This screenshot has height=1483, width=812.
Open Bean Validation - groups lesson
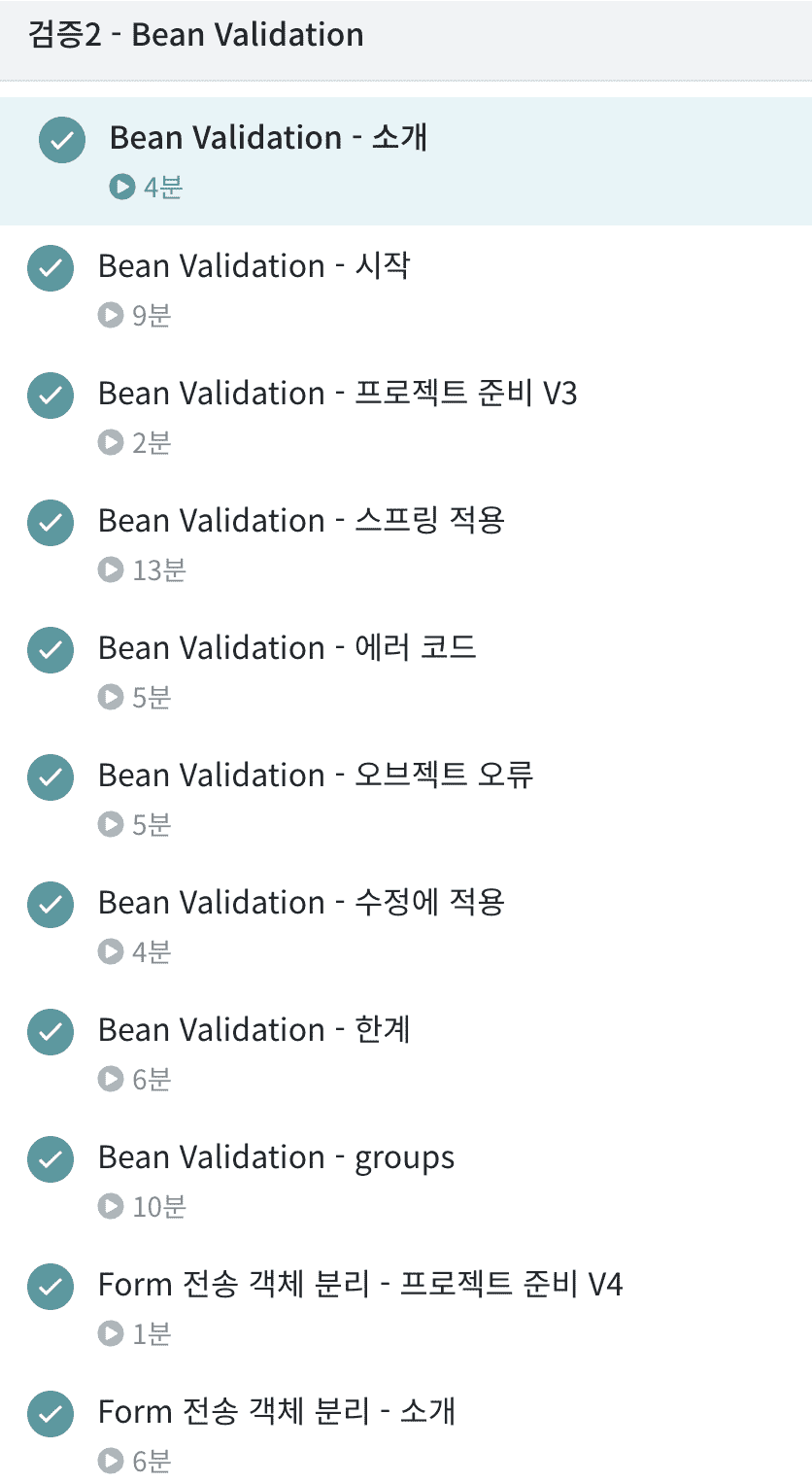276,1157
